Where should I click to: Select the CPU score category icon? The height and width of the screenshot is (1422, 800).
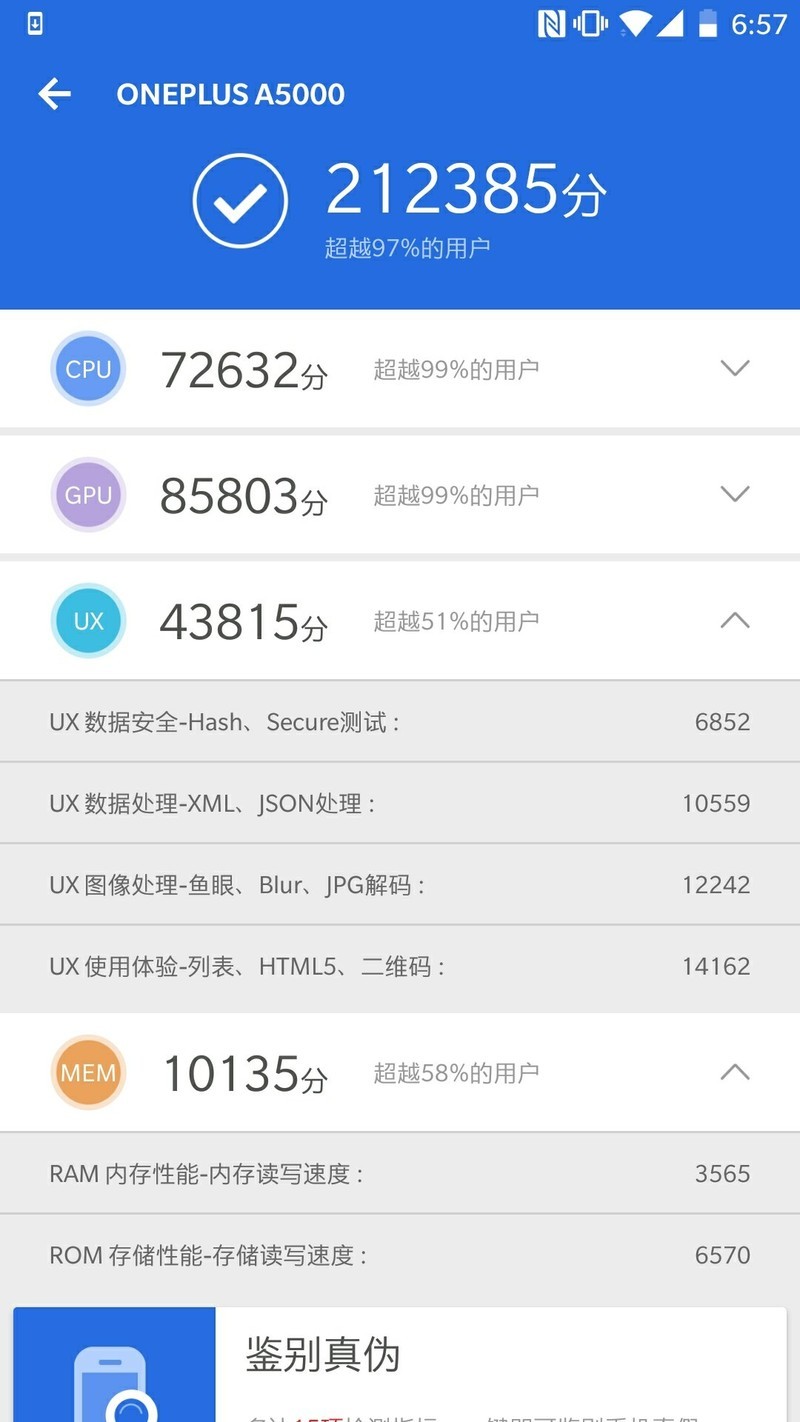[88, 368]
